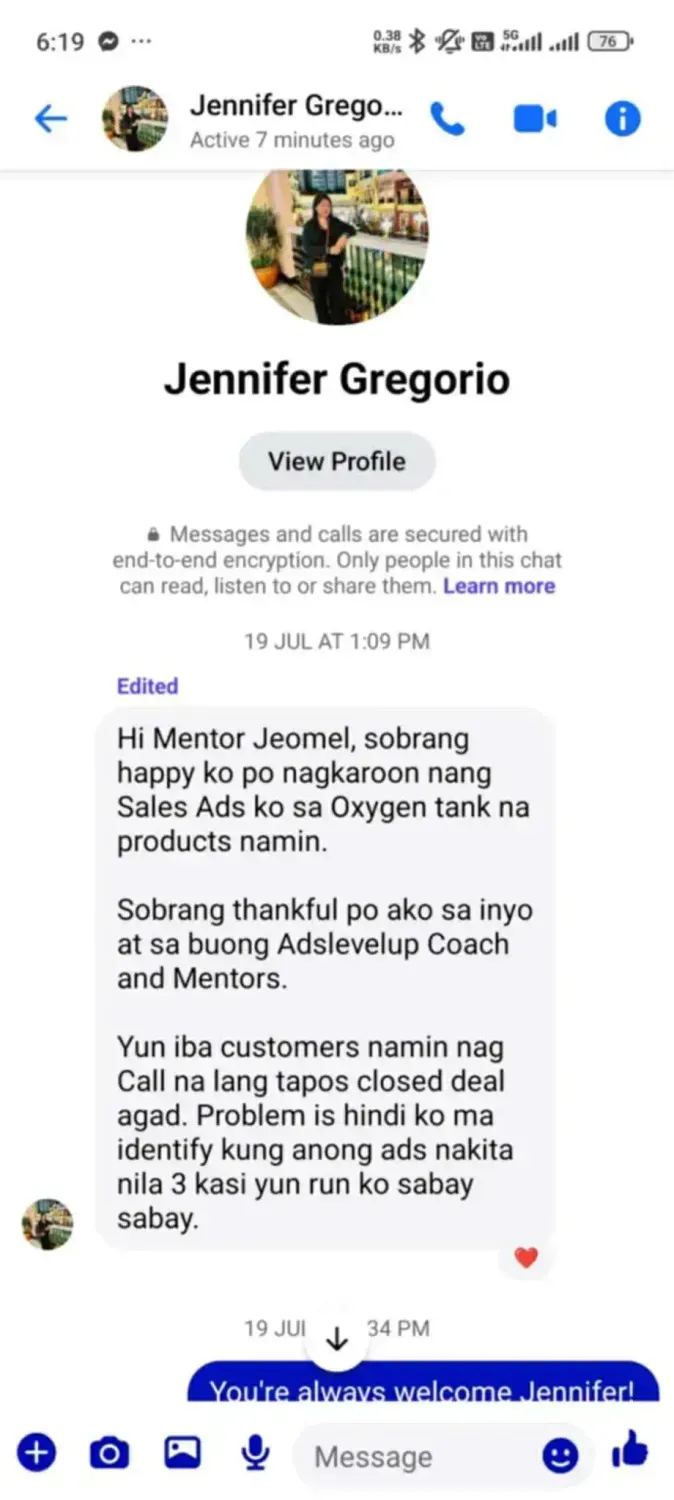Jump to latest messages with down arrow
Viewport: 674px width, 1500px height.
(x=337, y=1338)
